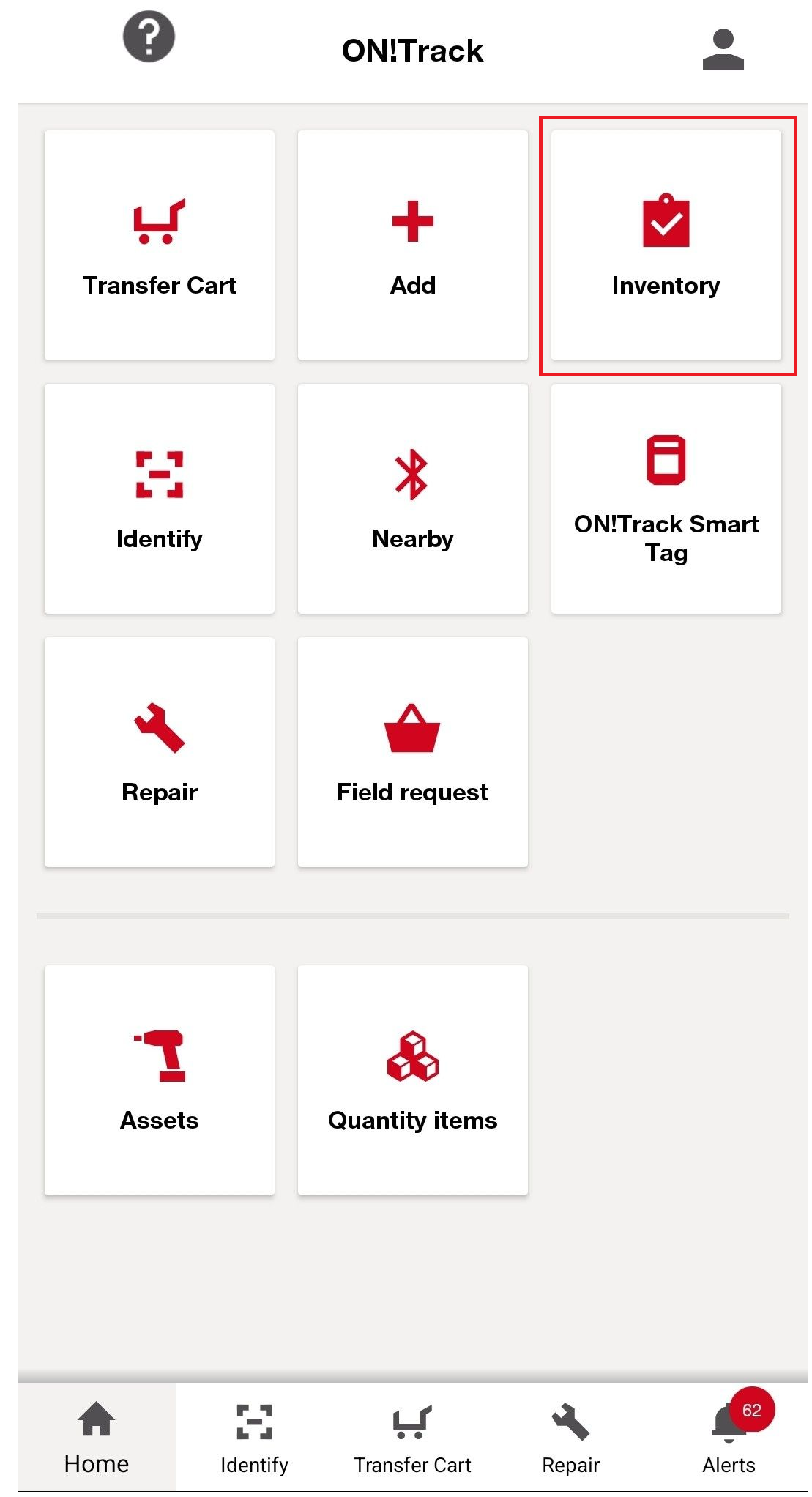Screen dimensions: 812x1497
Task: Switch to Identify tab in bottom bar
Action: tap(254, 1437)
